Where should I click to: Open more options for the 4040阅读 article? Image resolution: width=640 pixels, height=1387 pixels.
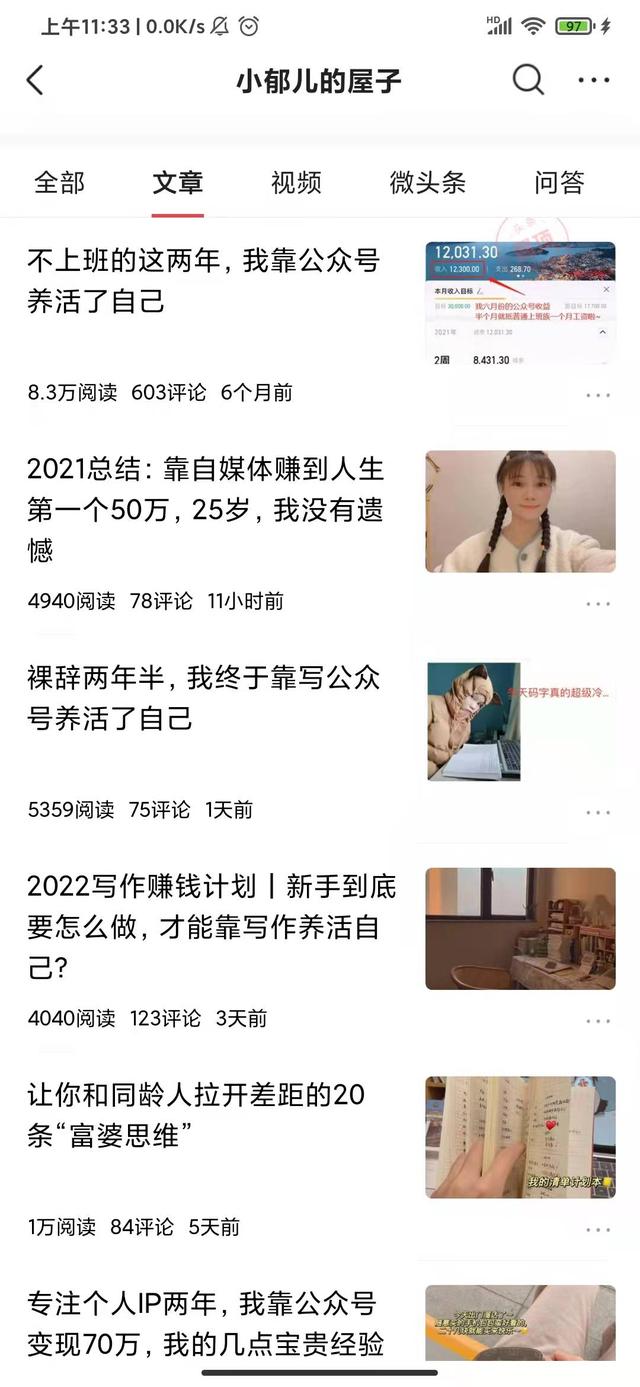598,1020
